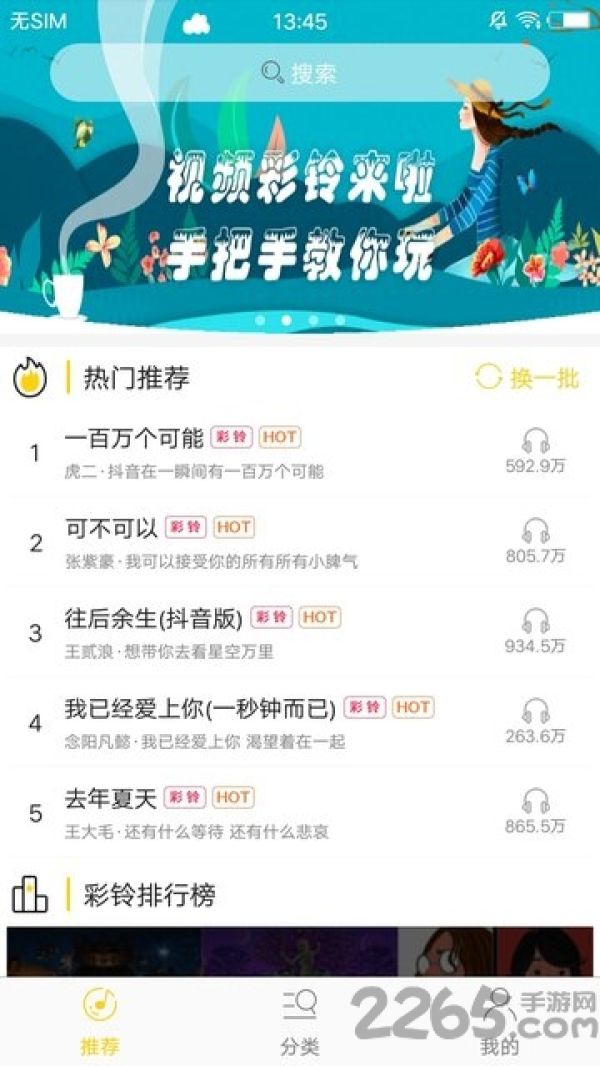Open the song 一百万个可能
This screenshot has width=600, height=1066.
point(300,453)
